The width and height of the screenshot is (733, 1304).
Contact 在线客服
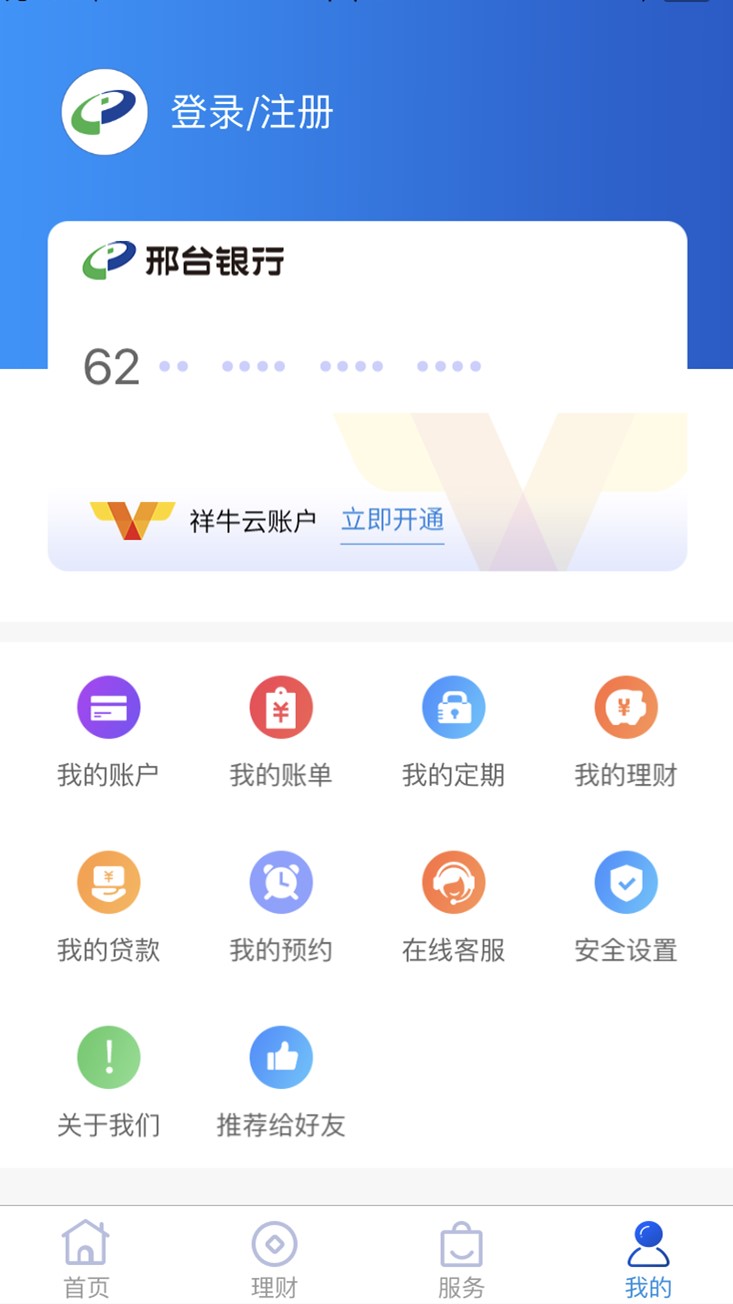pos(453,907)
